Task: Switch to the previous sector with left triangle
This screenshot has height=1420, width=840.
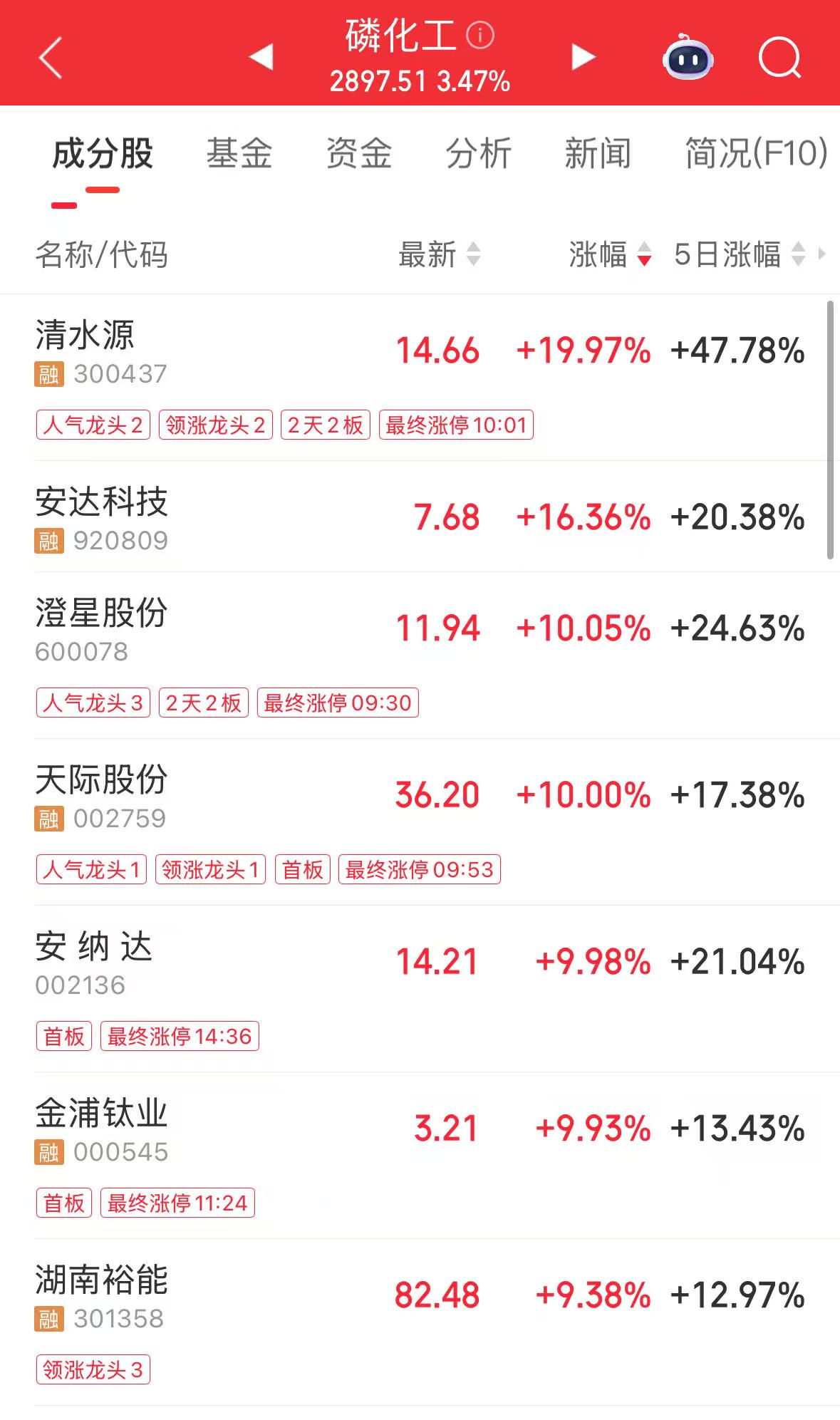Action: pyautogui.click(x=261, y=57)
